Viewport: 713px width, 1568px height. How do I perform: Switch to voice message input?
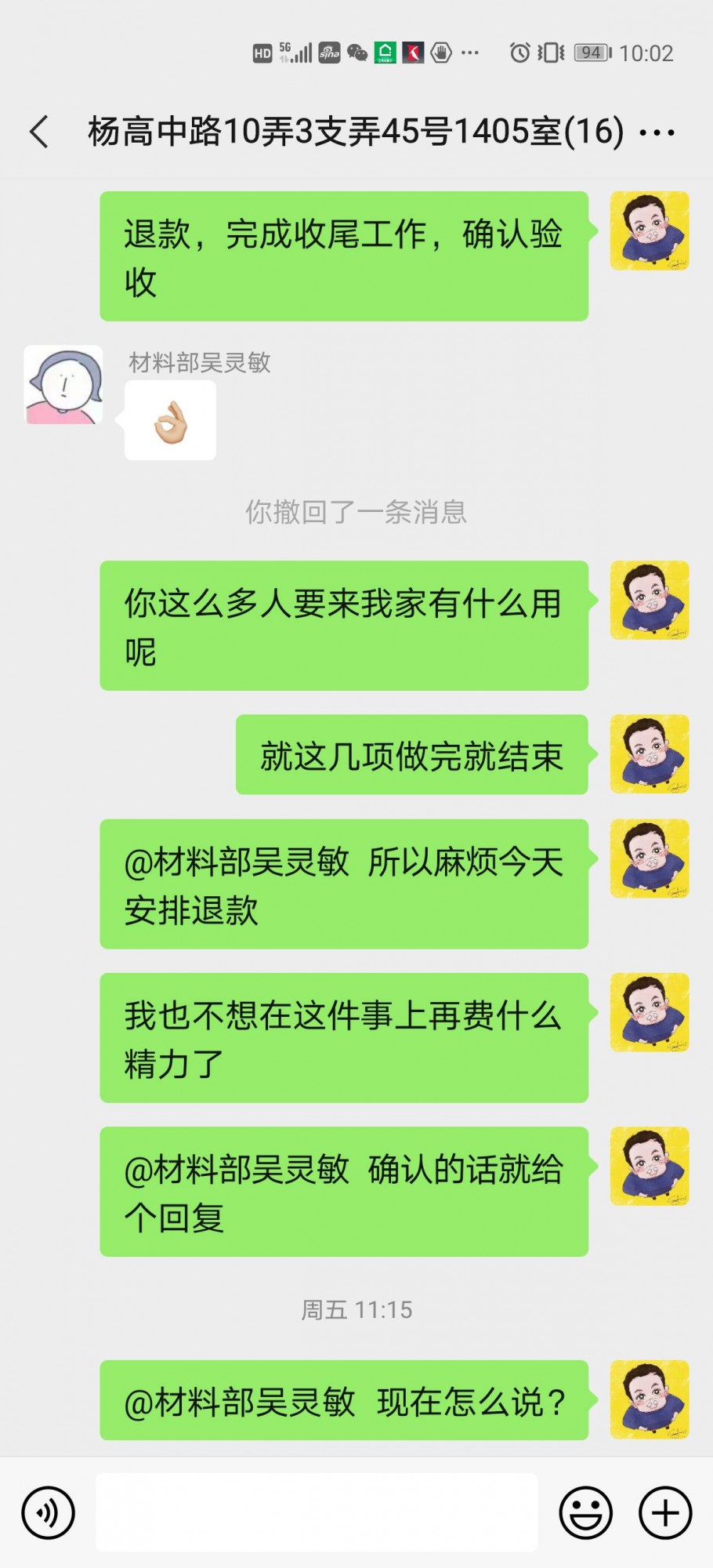[49, 1512]
